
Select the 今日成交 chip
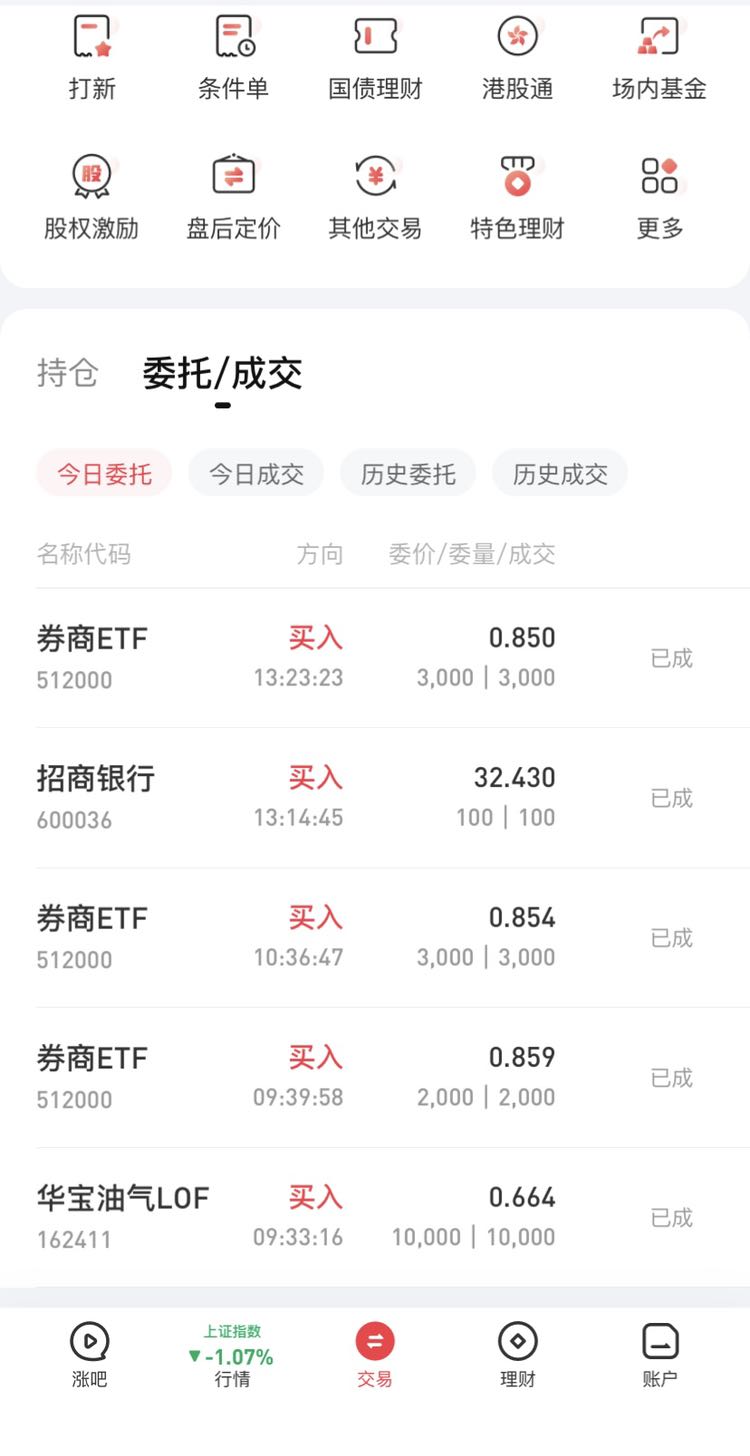click(256, 473)
